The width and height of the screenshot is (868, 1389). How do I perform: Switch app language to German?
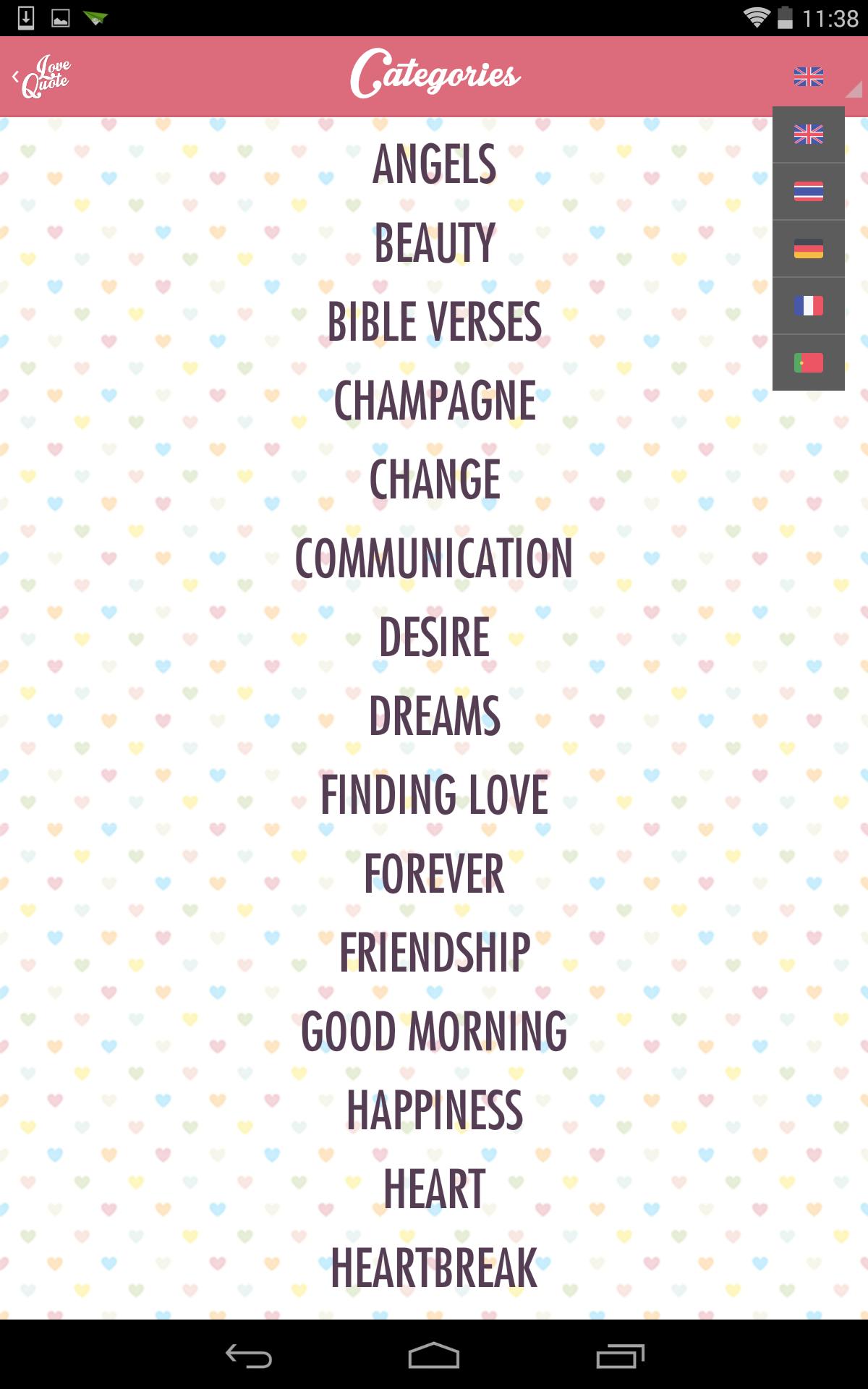pos(808,247)
